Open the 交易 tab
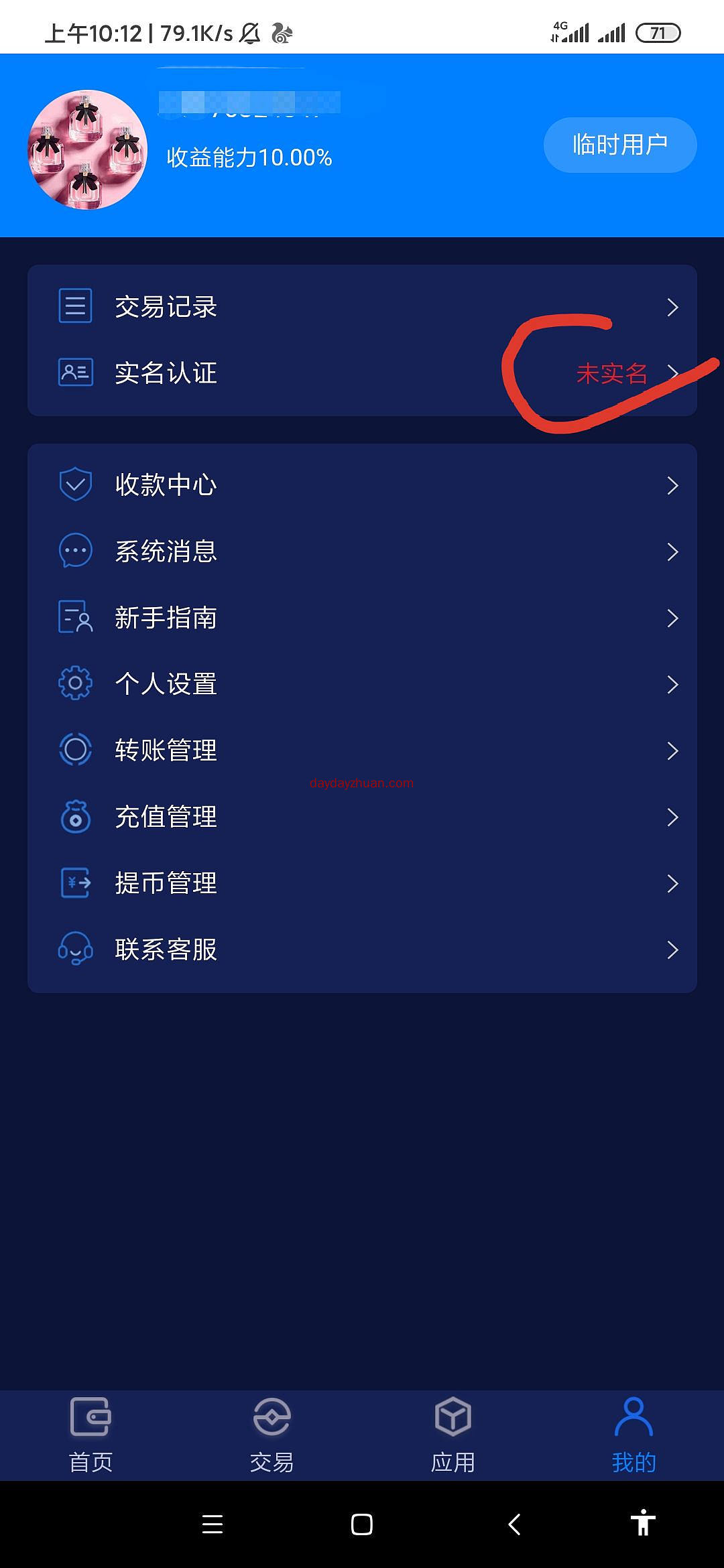This screenshot has height=1568, width=724. (x=271, y=1434)
